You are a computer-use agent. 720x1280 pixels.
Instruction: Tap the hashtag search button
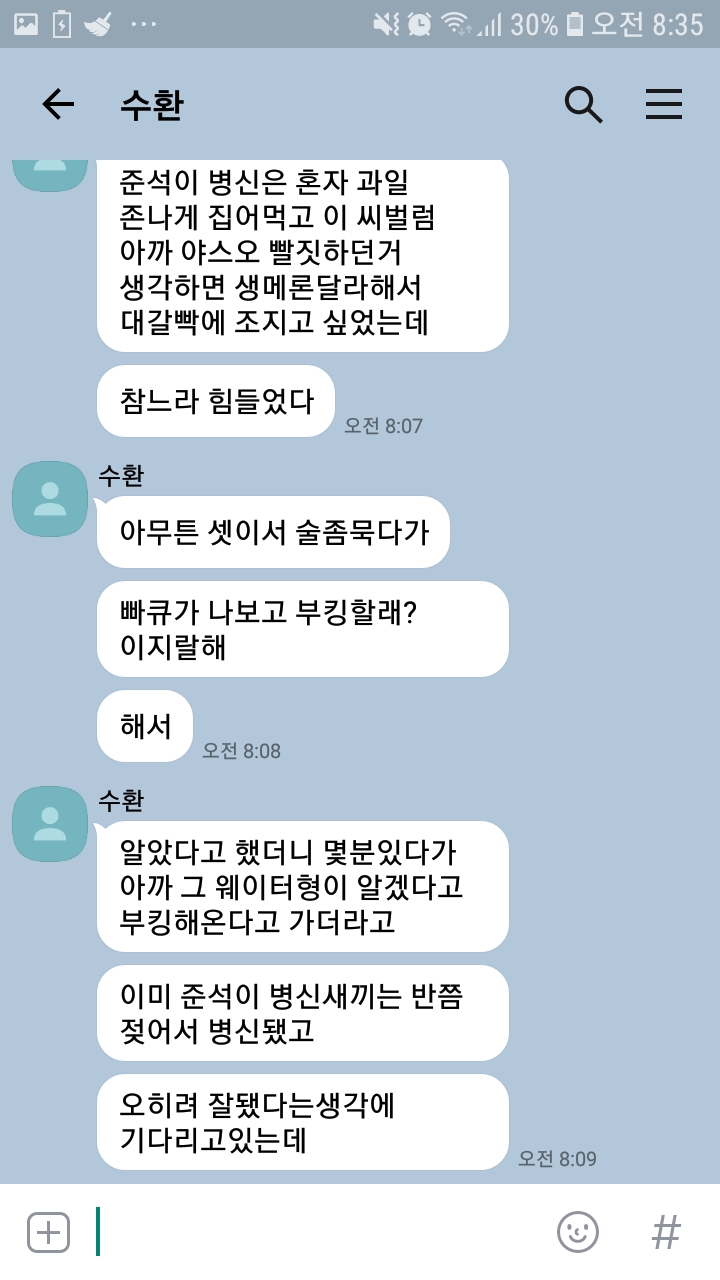pyautogui.click(x=665, y=1232)
